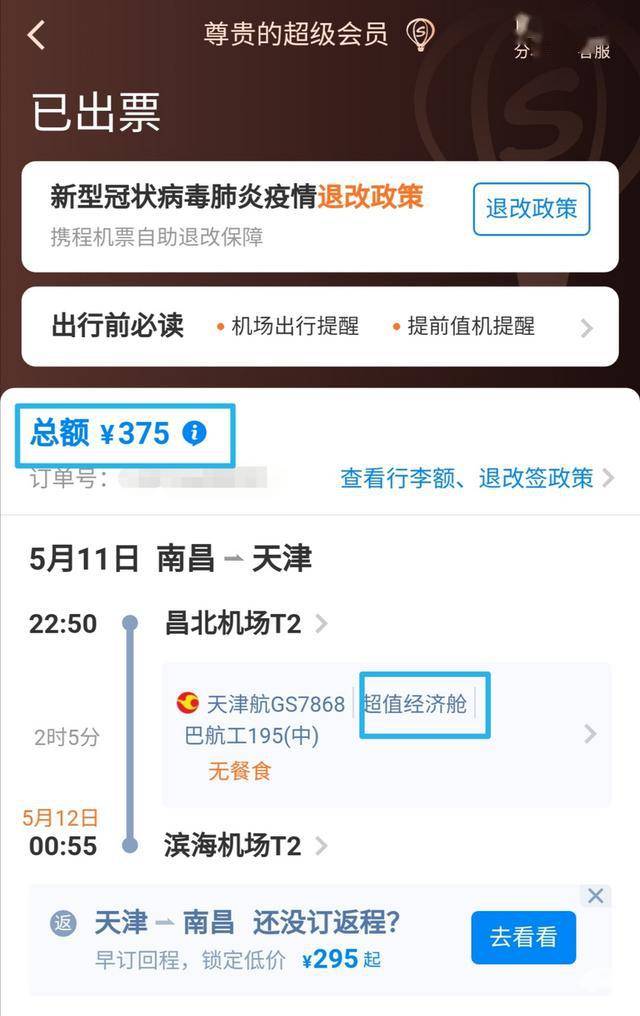Tap 去看看 to browse return flights
The image size is (640, 1016).
coord(523,938)
